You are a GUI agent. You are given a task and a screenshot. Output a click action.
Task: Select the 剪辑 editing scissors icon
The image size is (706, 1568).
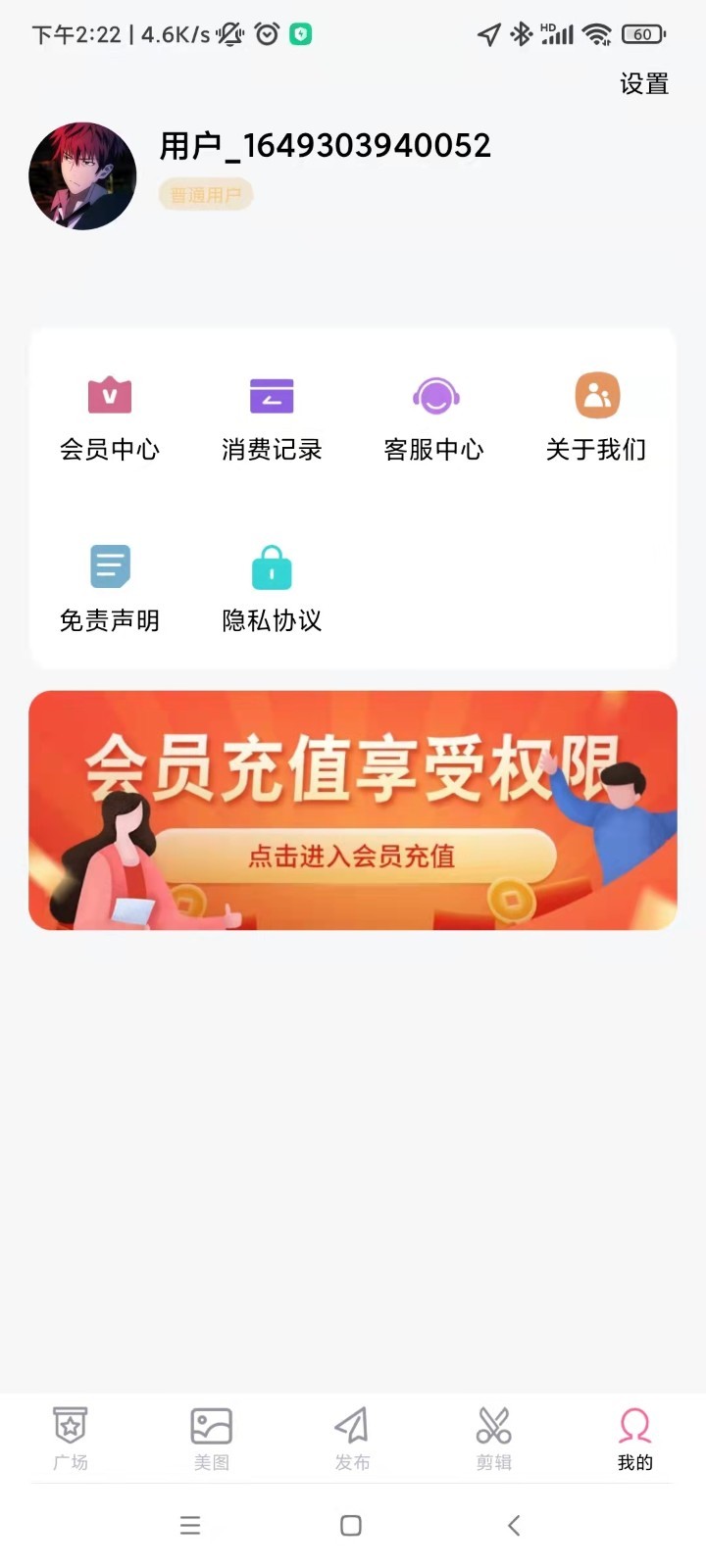click(493, 1428)
